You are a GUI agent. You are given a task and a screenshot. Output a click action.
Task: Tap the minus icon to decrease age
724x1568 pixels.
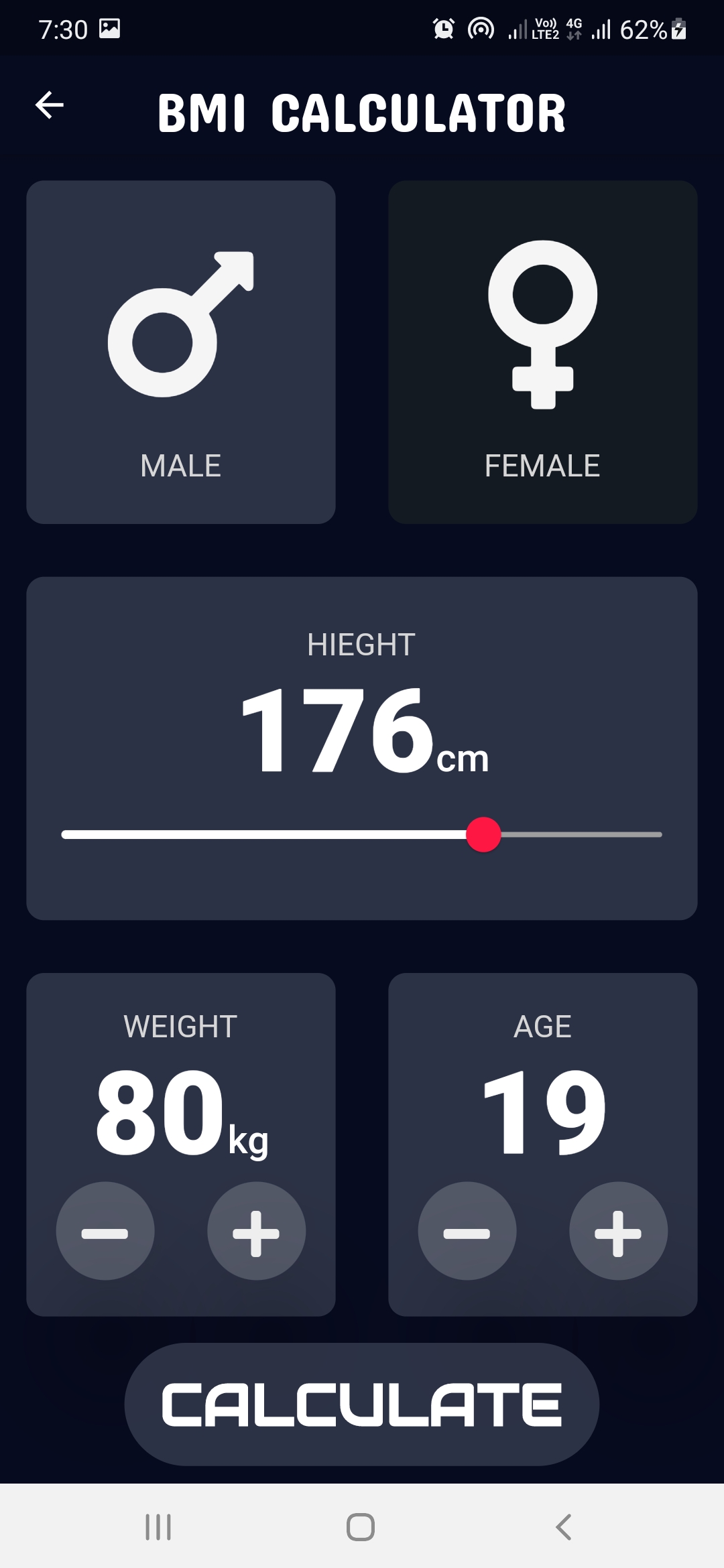(x=467, y=1232)
